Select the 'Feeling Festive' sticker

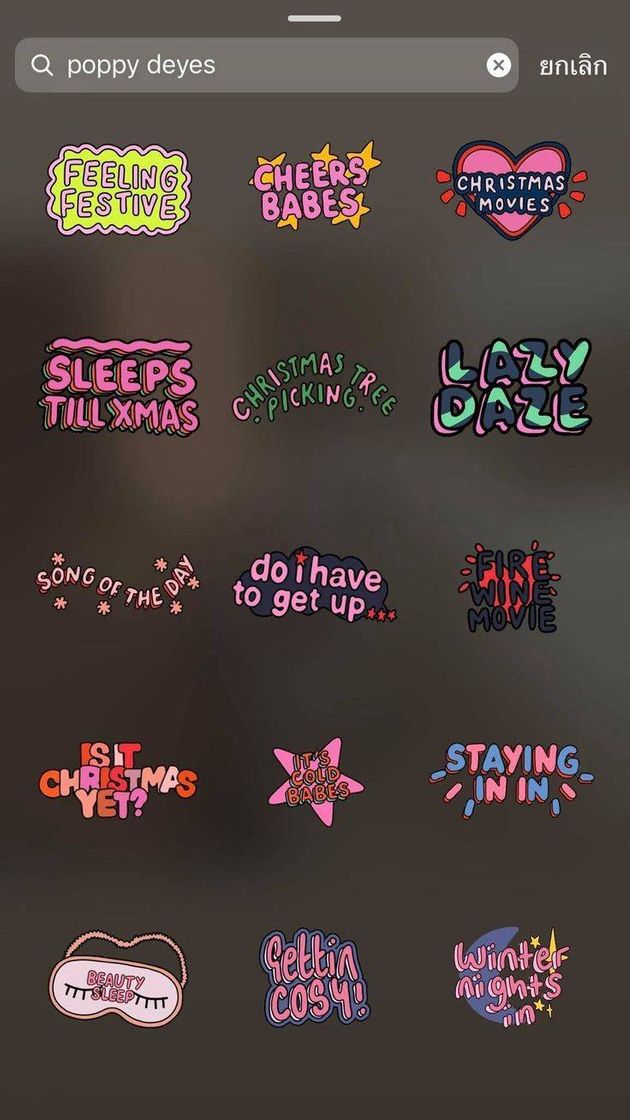tap(120, 190)
